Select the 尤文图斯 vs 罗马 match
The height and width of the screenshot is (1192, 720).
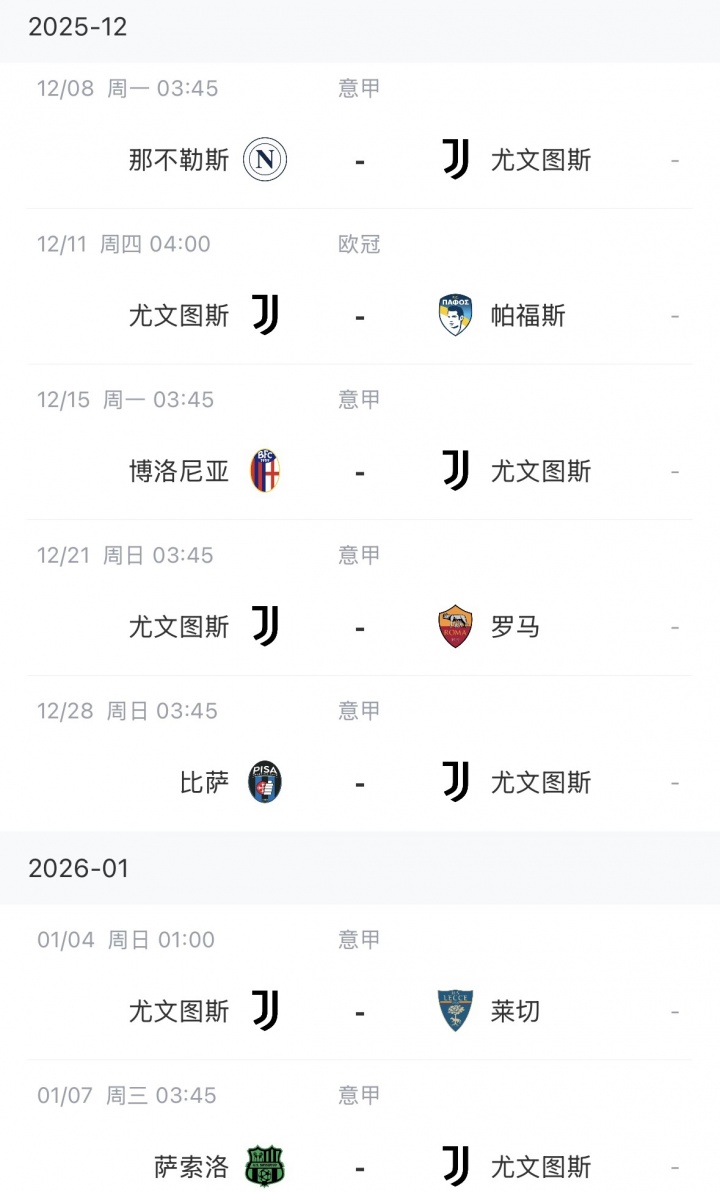pos(360,627)
